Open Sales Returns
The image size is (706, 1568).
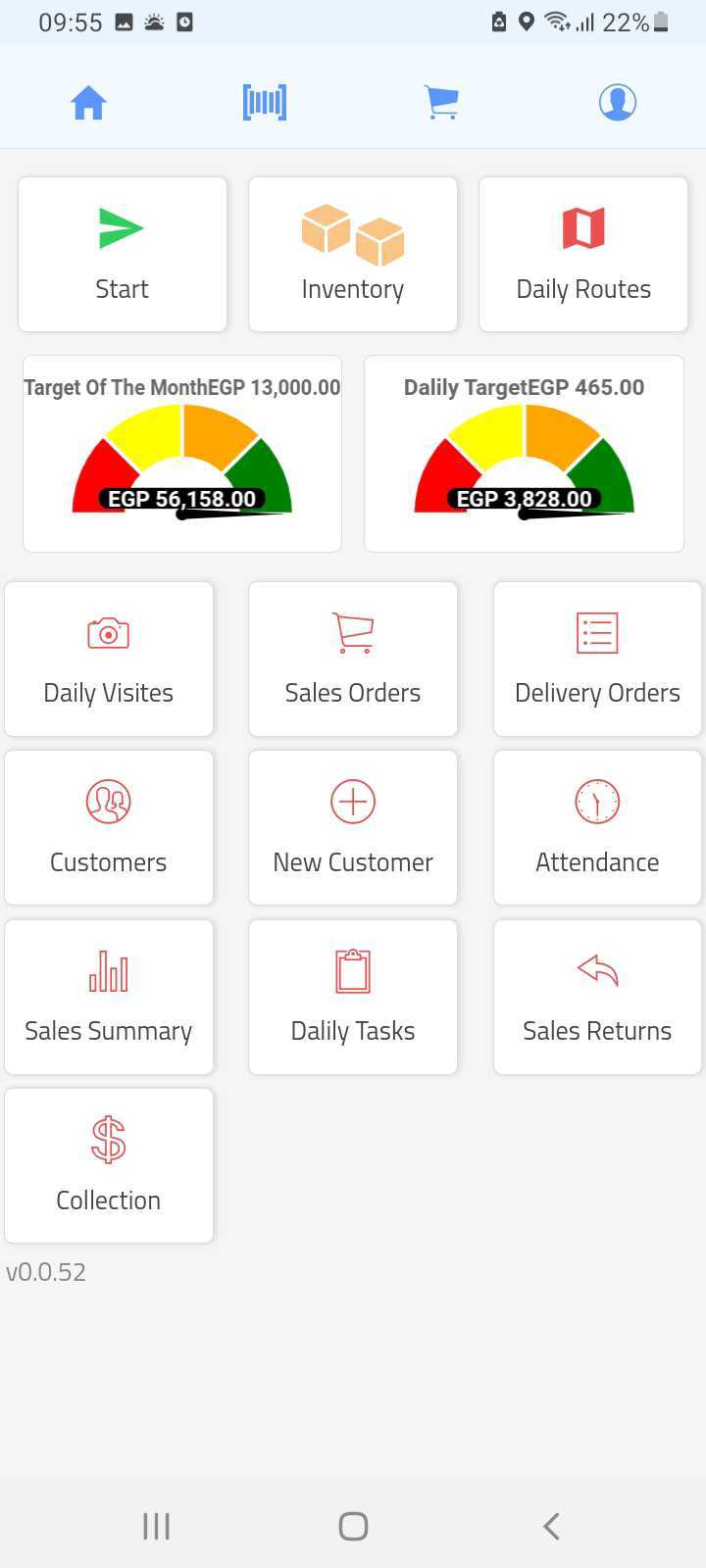(x=597, y=996)
